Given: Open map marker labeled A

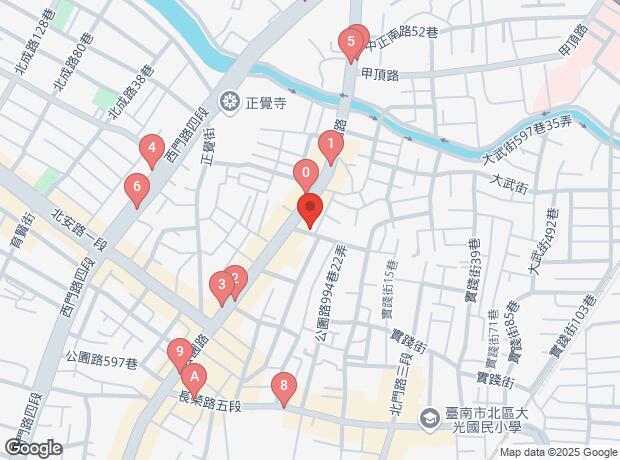Looking at the screenshot, I should pyautogui.click(x=194, y=379).
